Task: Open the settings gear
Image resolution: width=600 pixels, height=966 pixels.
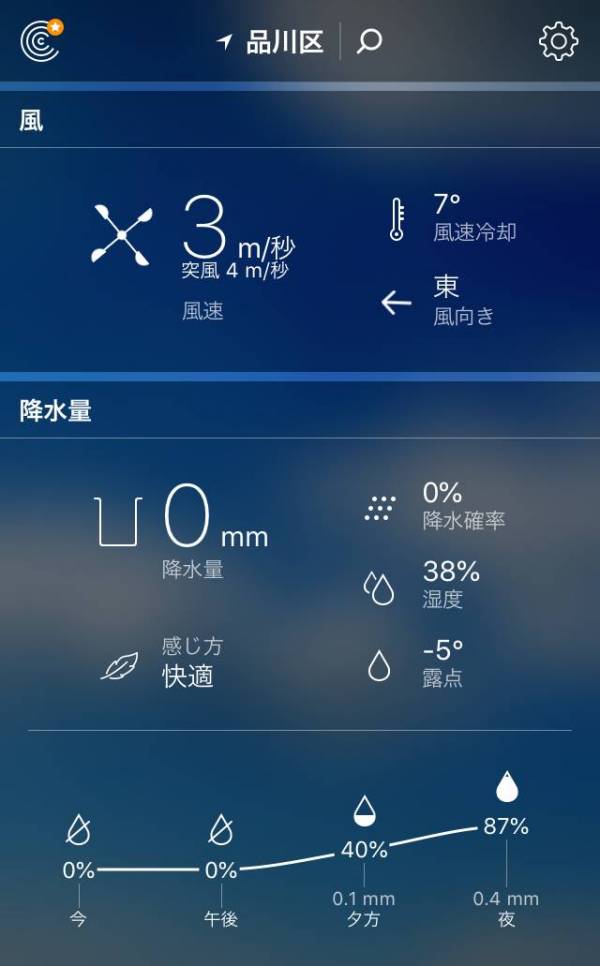Action: (558, 41)
